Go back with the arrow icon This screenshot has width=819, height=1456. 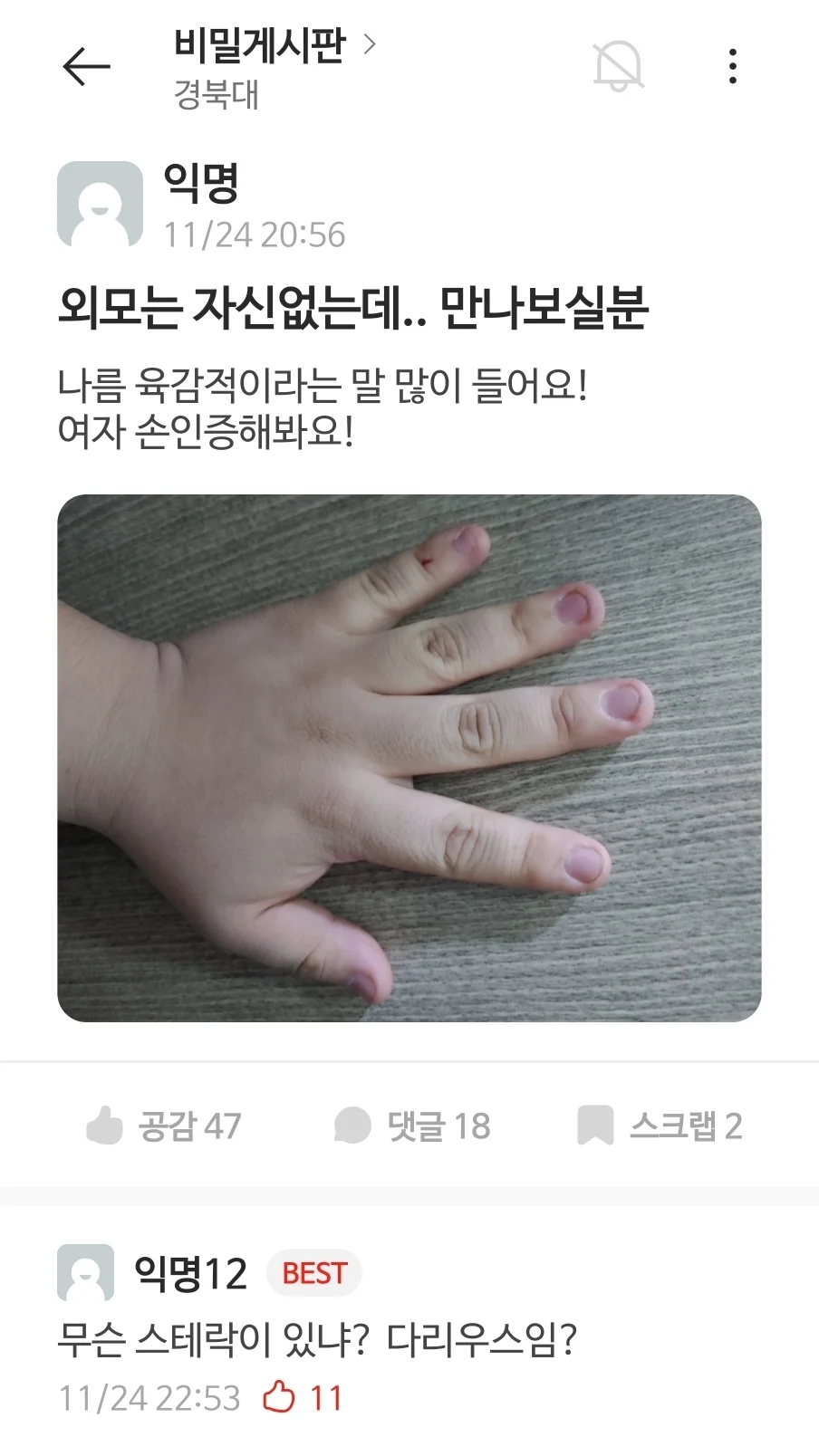click(86, 67)
